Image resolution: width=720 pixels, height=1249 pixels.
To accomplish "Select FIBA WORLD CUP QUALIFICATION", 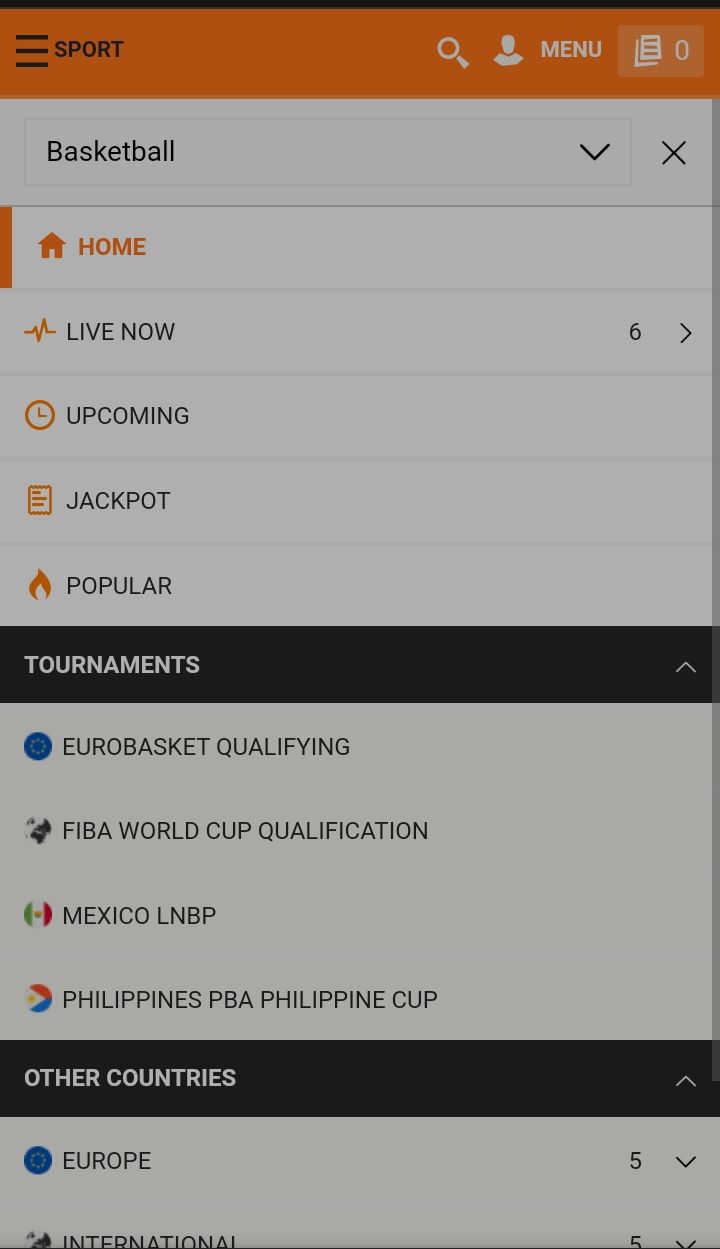I will tap(360, 831).
